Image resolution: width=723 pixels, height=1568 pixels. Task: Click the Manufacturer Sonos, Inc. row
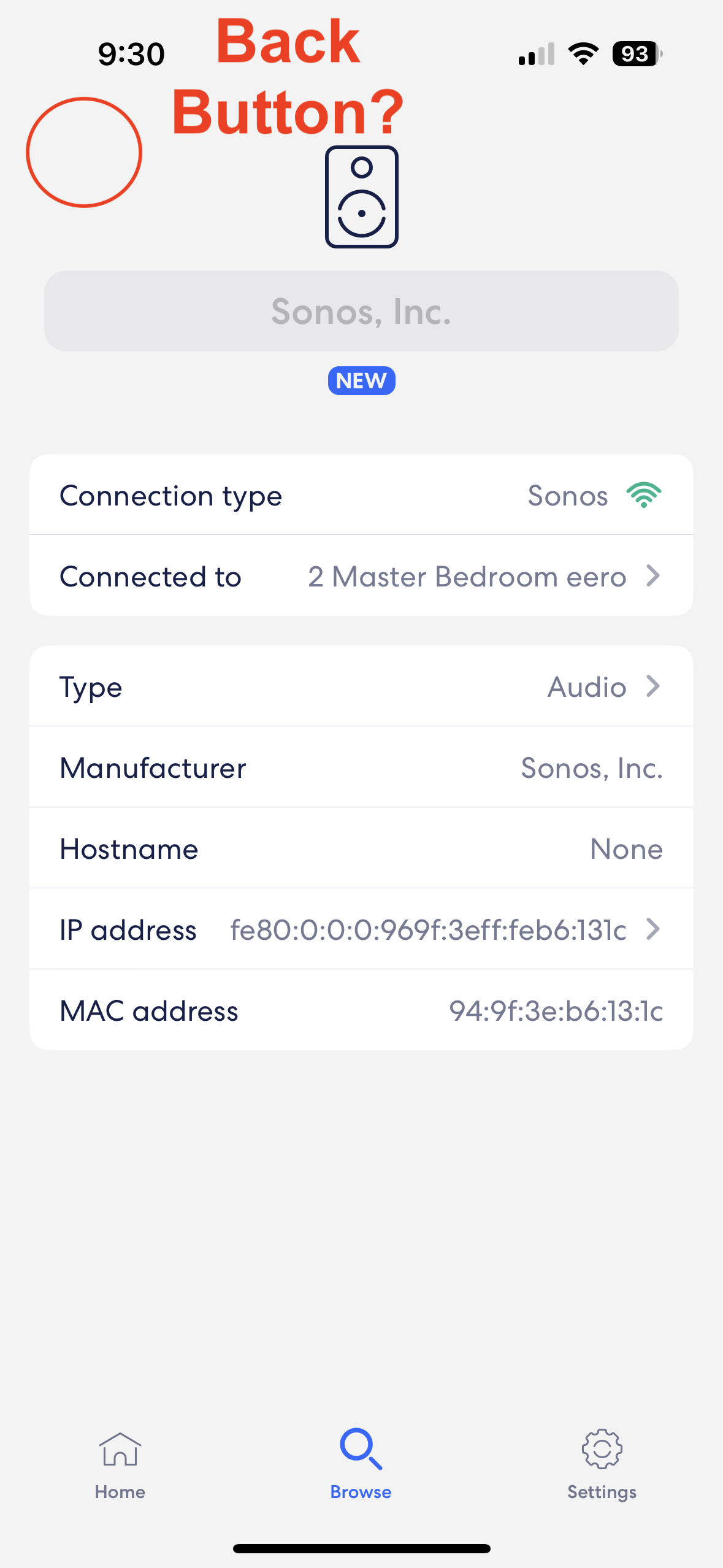point(361,767)
